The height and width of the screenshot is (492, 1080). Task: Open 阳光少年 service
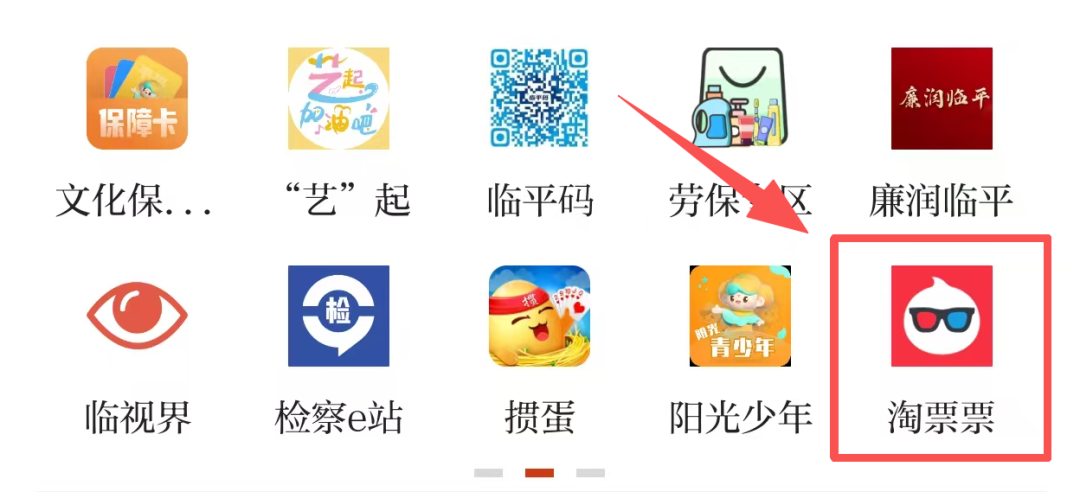[740, 316]
